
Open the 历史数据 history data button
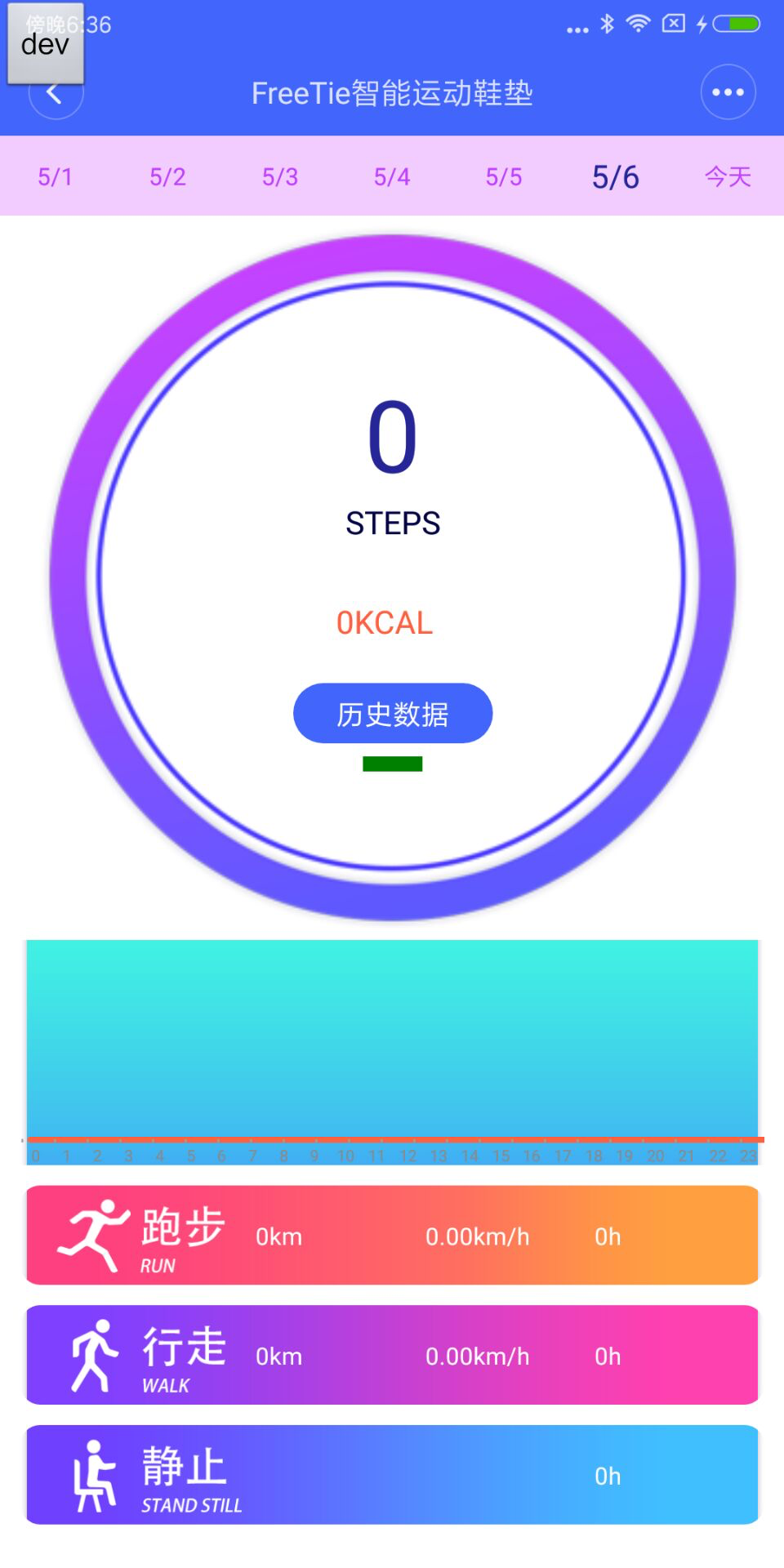coord(392,713)
